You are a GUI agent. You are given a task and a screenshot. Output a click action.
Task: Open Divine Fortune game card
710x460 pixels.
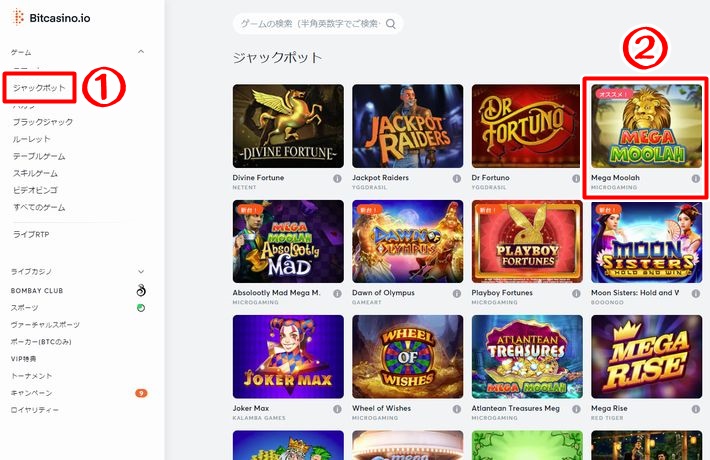pyautogui.click(x=288, y=125)
